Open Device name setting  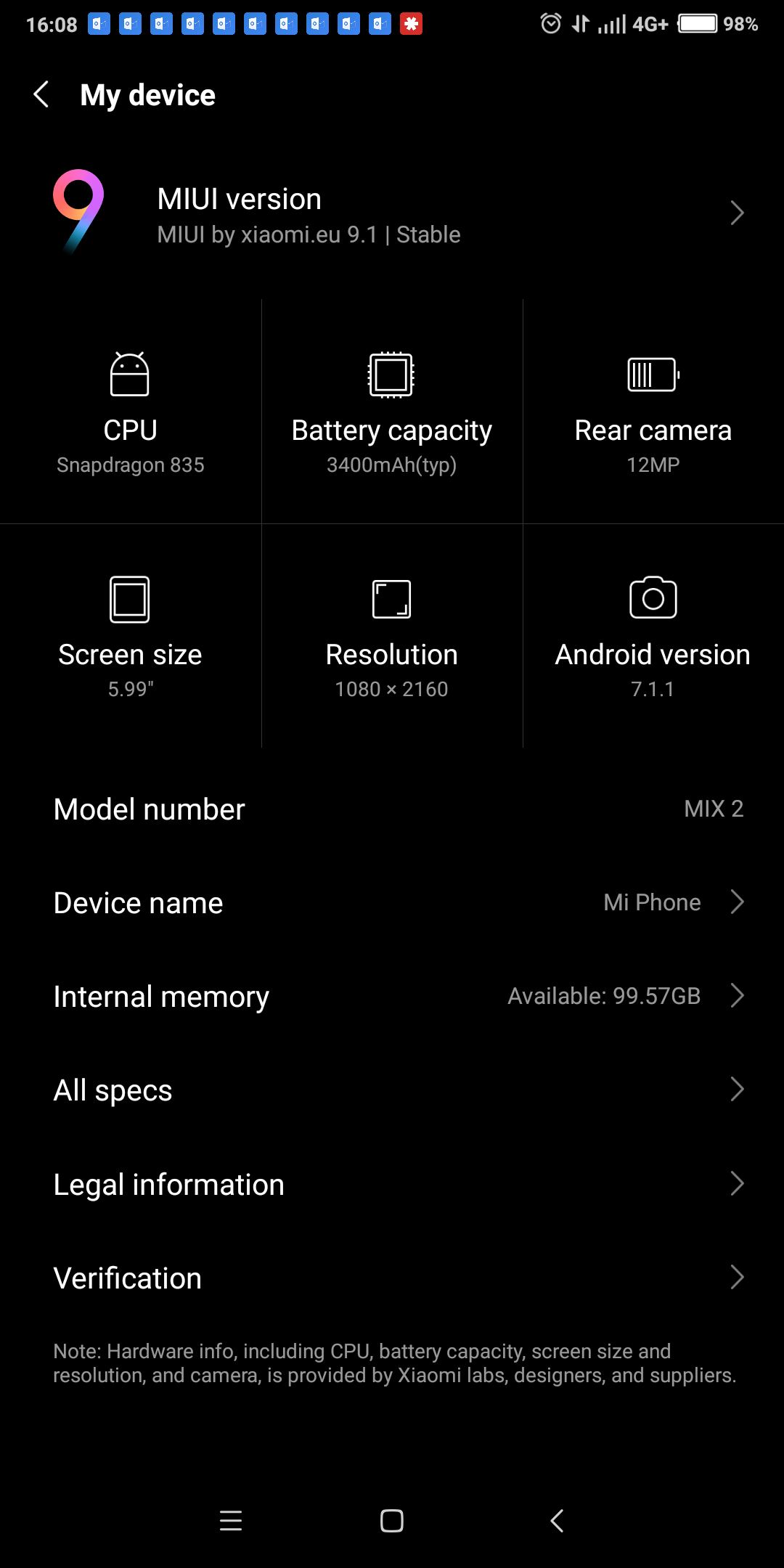pos(392,902)
